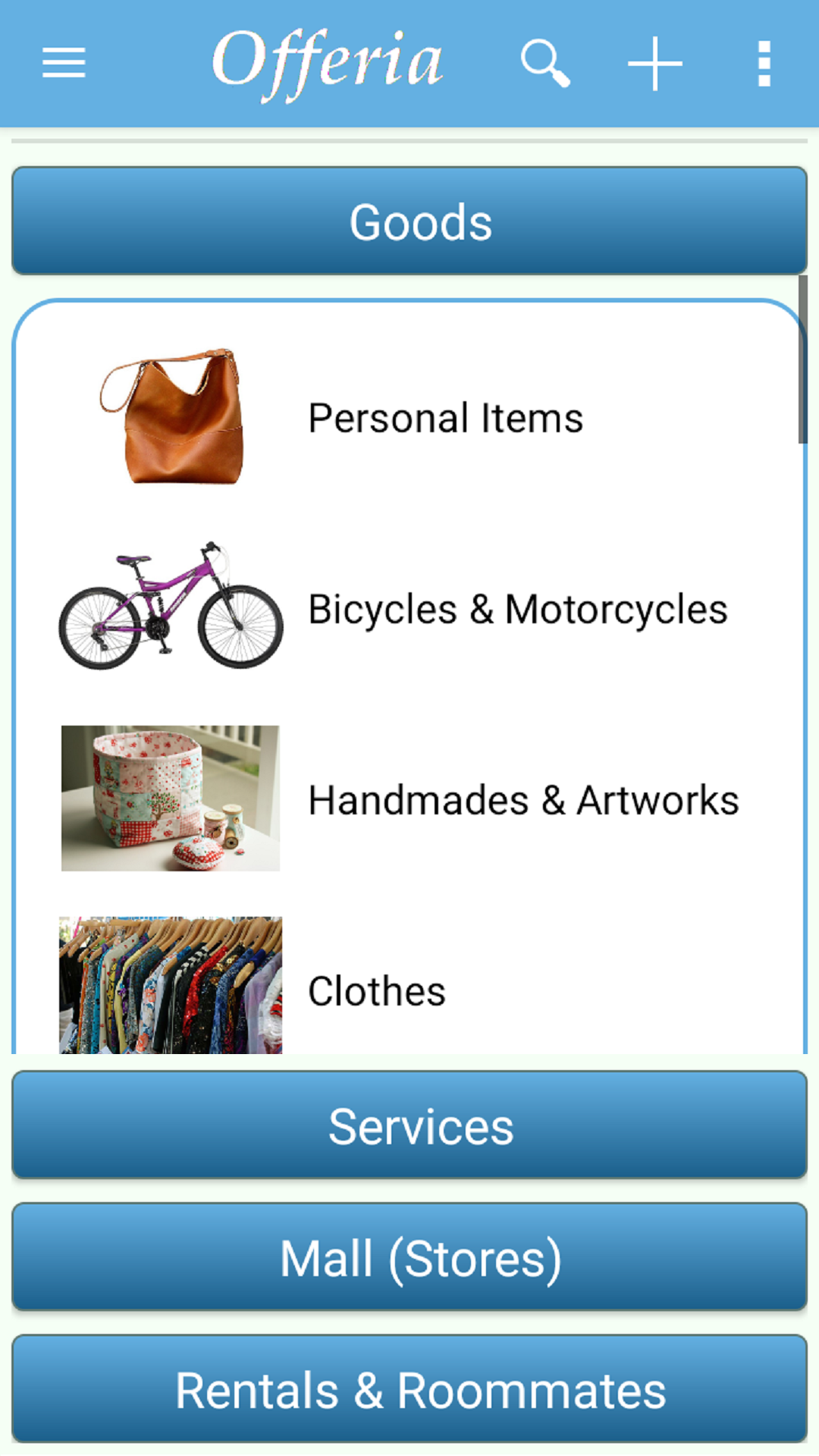Open the Rentals & Roommates category
This screenshot has height=1456, width=819.
pos(409,1390)
